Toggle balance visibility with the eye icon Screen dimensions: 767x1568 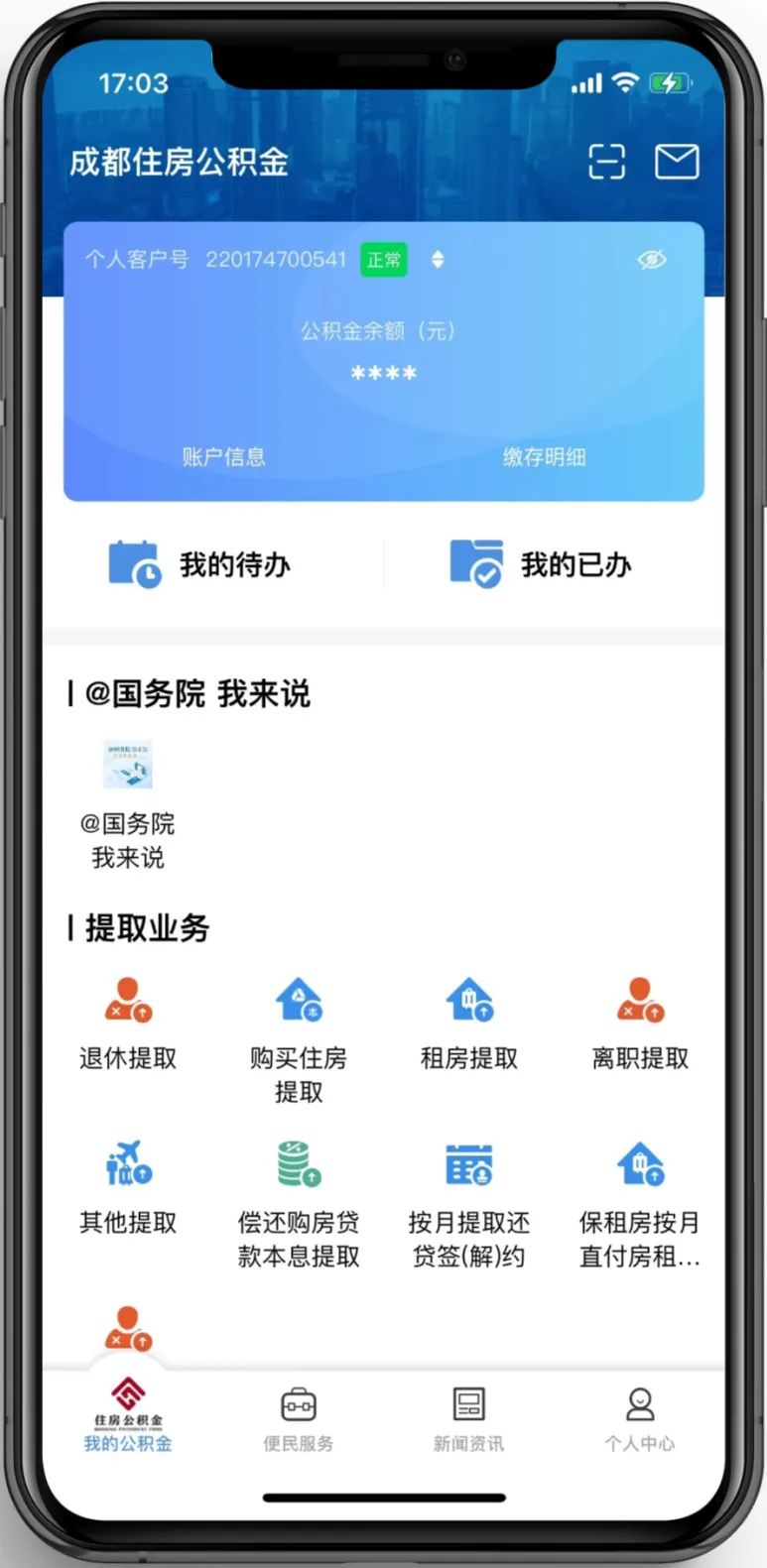(650, 260)
